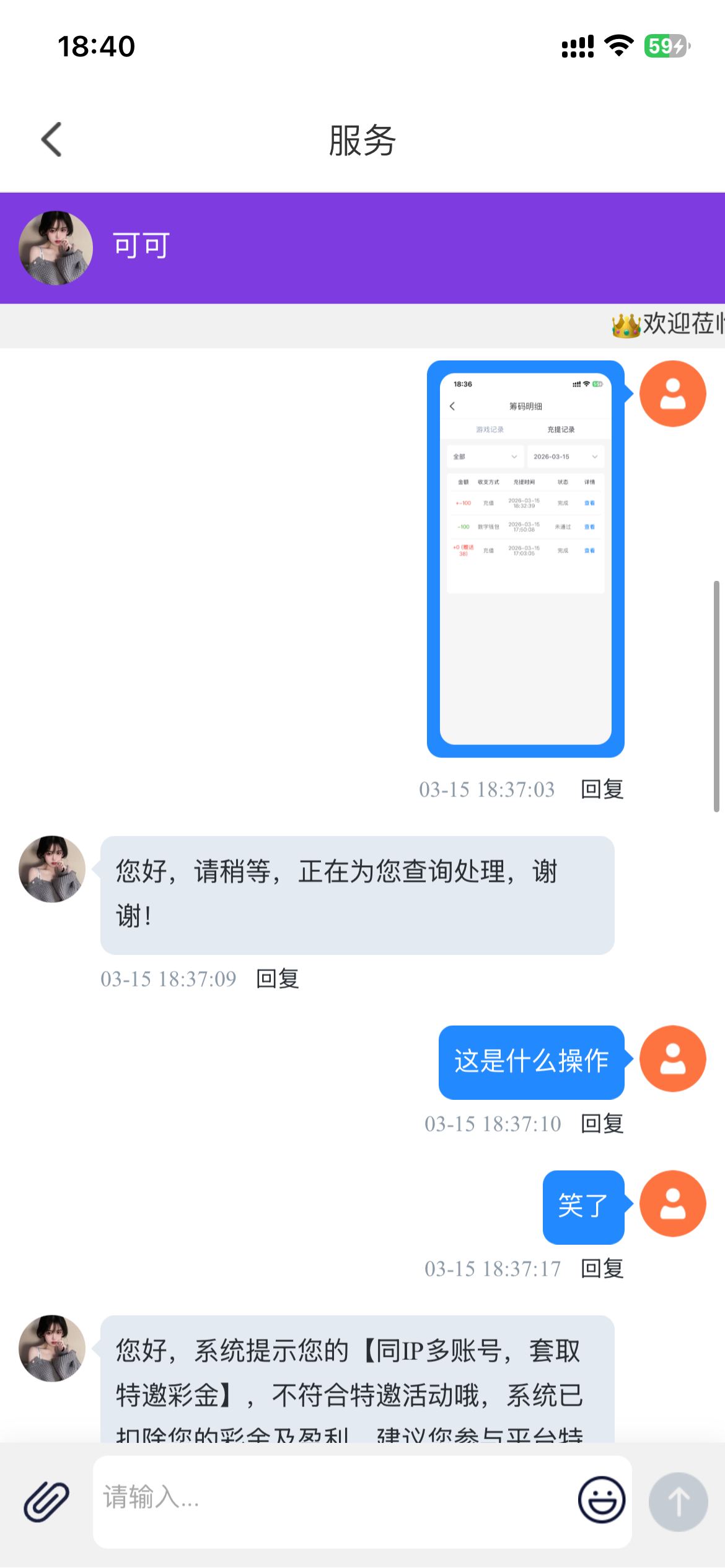Viewport: 725px width, 1568px height.
Task: Reply to the 笑了 message
Action: pos(602,1269)
